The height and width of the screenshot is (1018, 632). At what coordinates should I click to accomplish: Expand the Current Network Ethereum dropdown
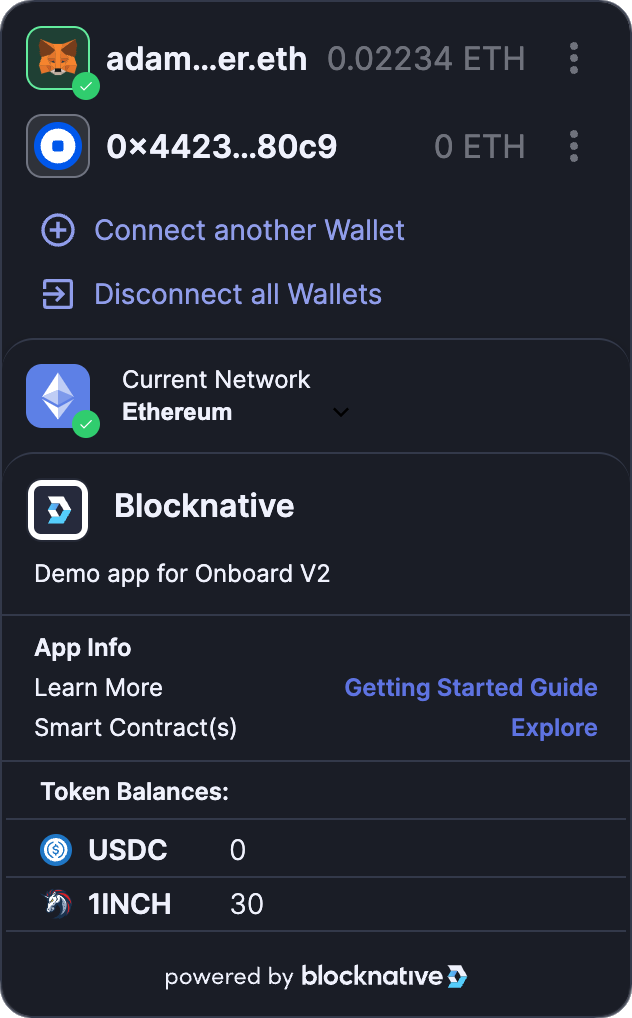click(340, 412)
